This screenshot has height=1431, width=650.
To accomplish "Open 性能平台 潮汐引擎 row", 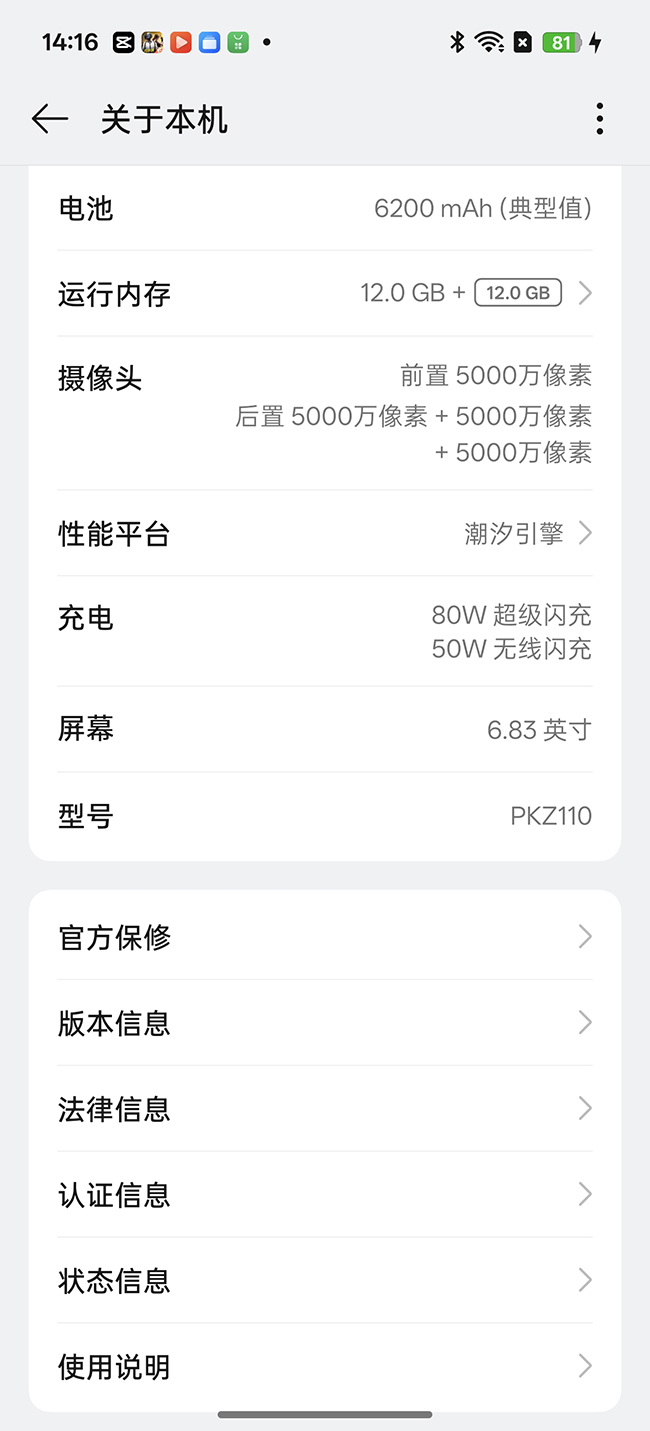I will pyautogui.click(x=325, y=533).
